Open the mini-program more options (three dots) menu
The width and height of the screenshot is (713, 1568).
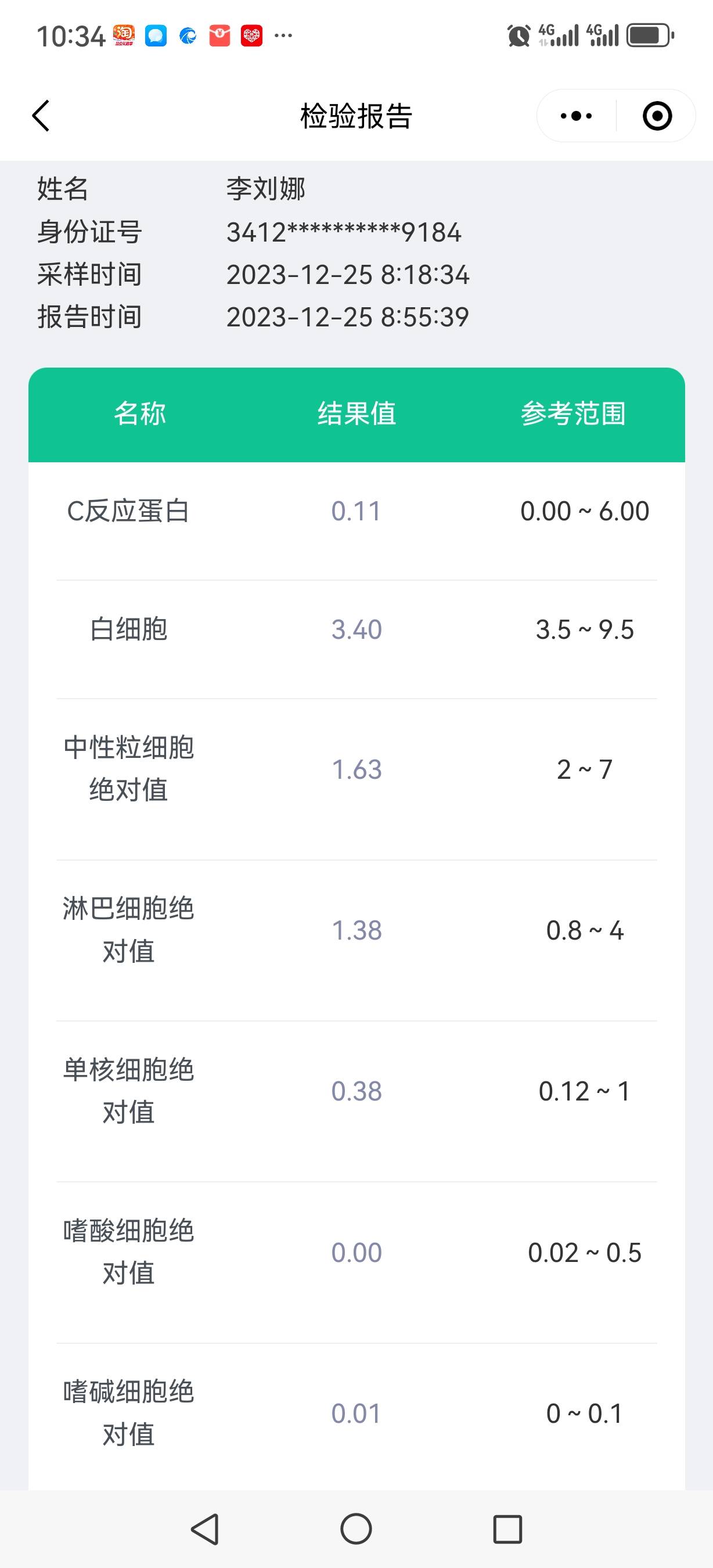[575, 116]
